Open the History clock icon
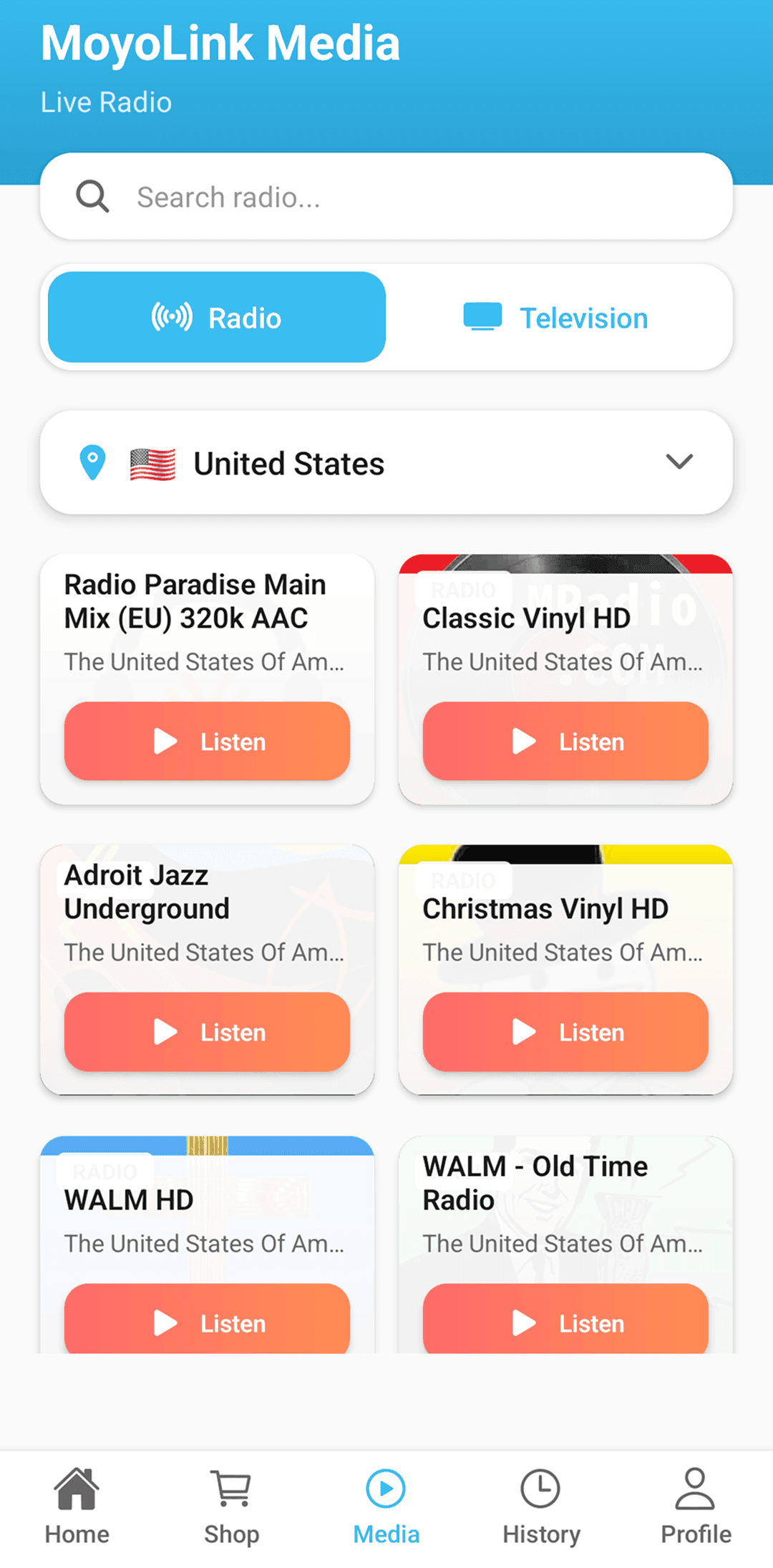773x1568 pixels. (x=541, y=1487)
